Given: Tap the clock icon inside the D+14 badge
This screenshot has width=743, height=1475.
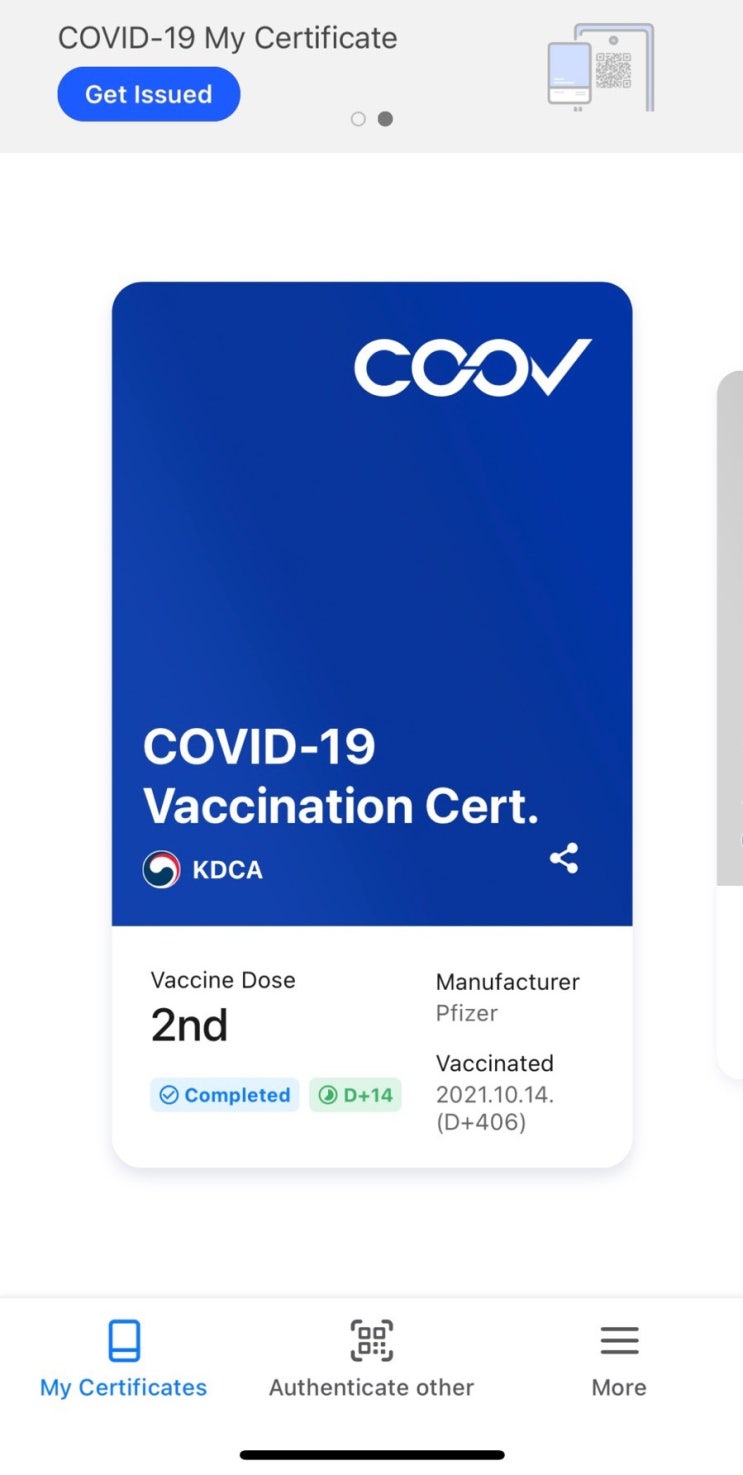Looking at the screenshot, I should click(328, 1095).
